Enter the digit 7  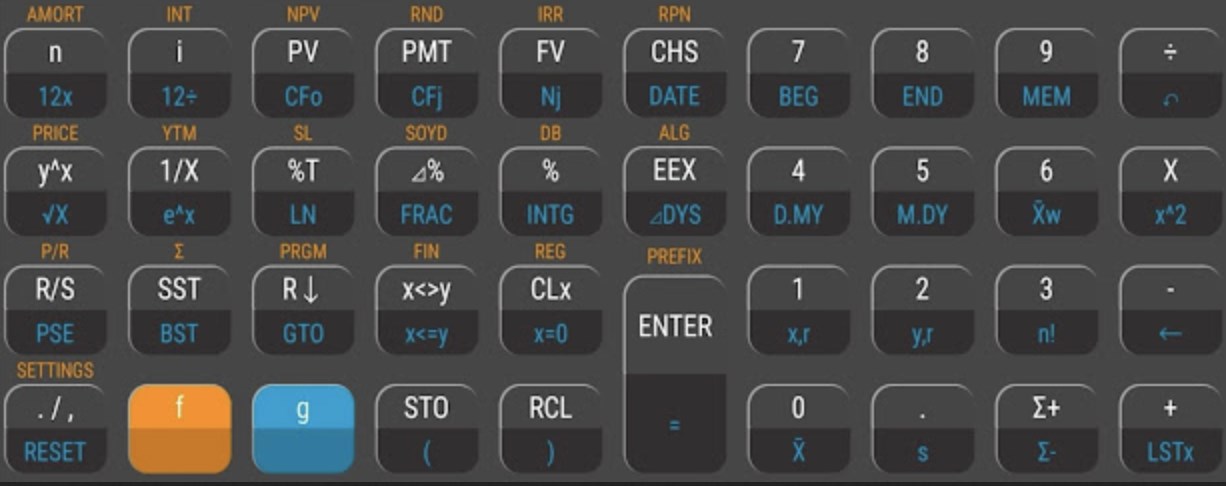click(x=798, y=53)
